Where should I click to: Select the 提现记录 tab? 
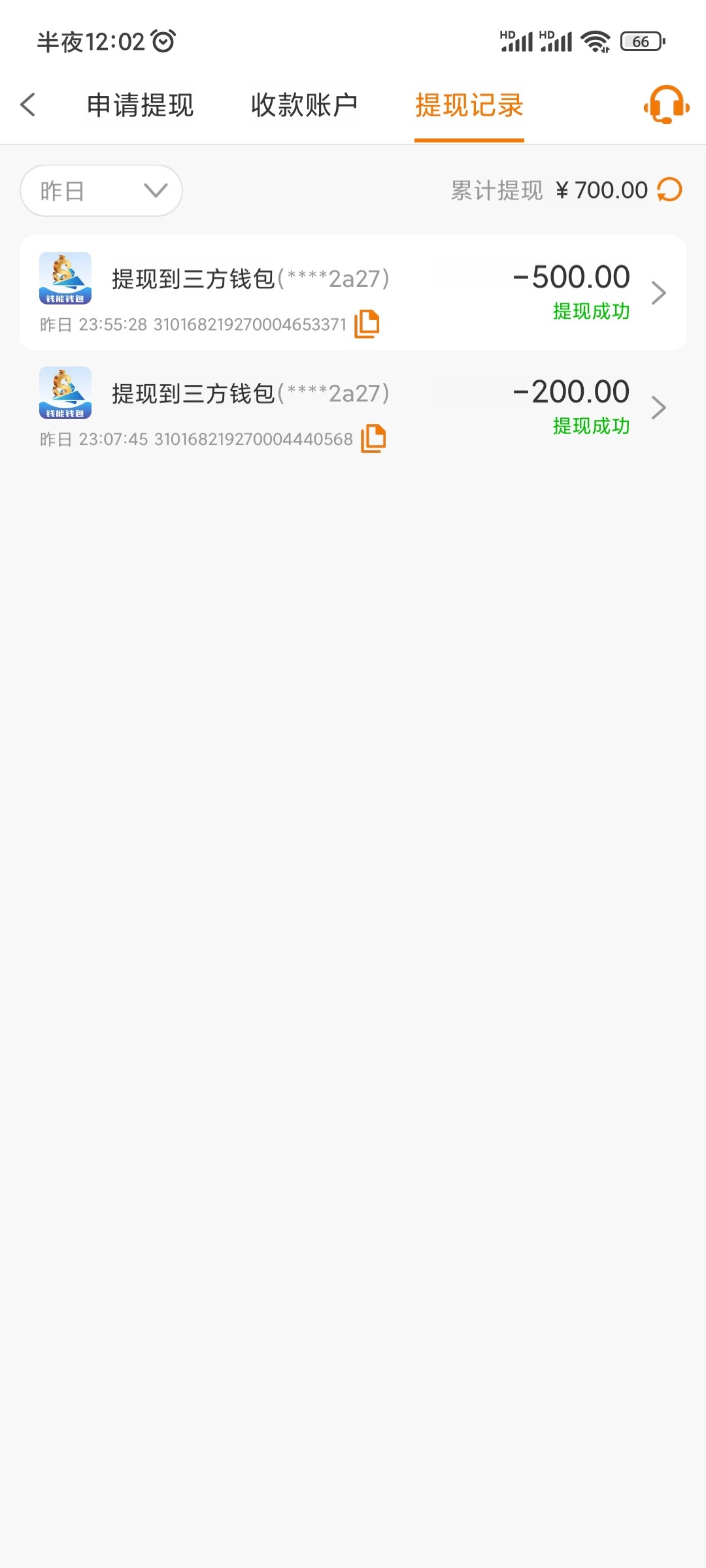click(469, 105)
